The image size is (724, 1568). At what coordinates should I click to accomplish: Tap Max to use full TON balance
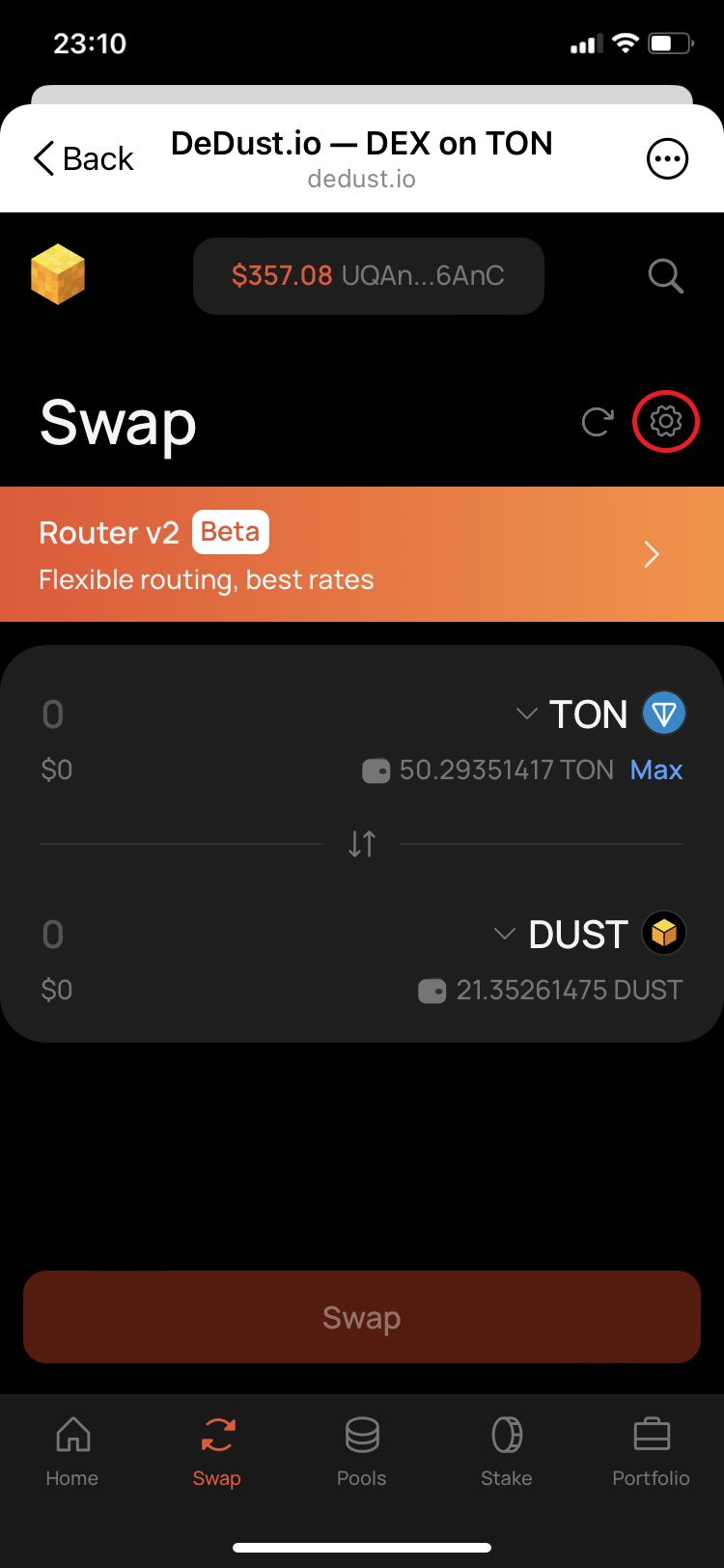[x=656, y=770]
